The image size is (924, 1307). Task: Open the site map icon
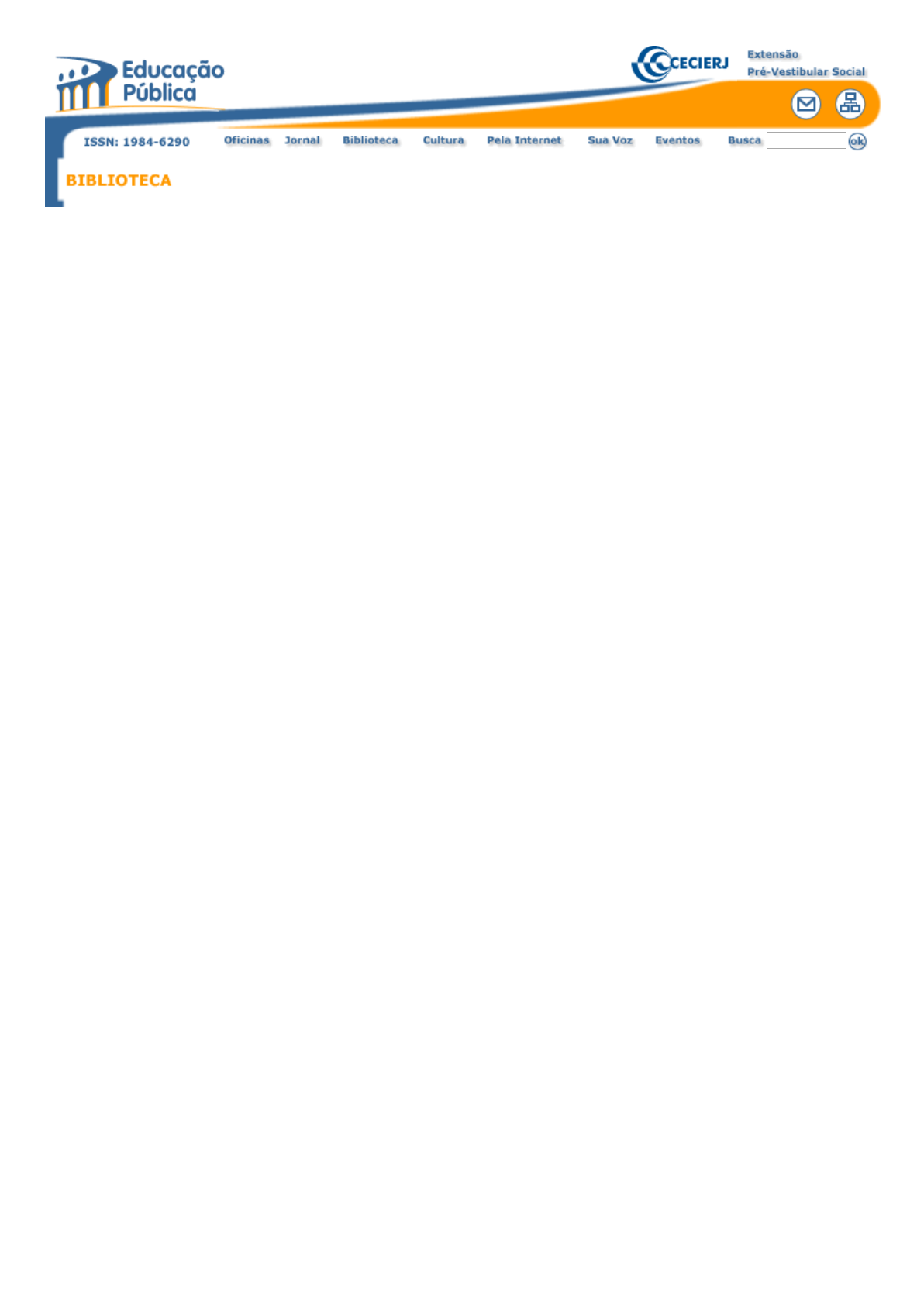[850, 104]
